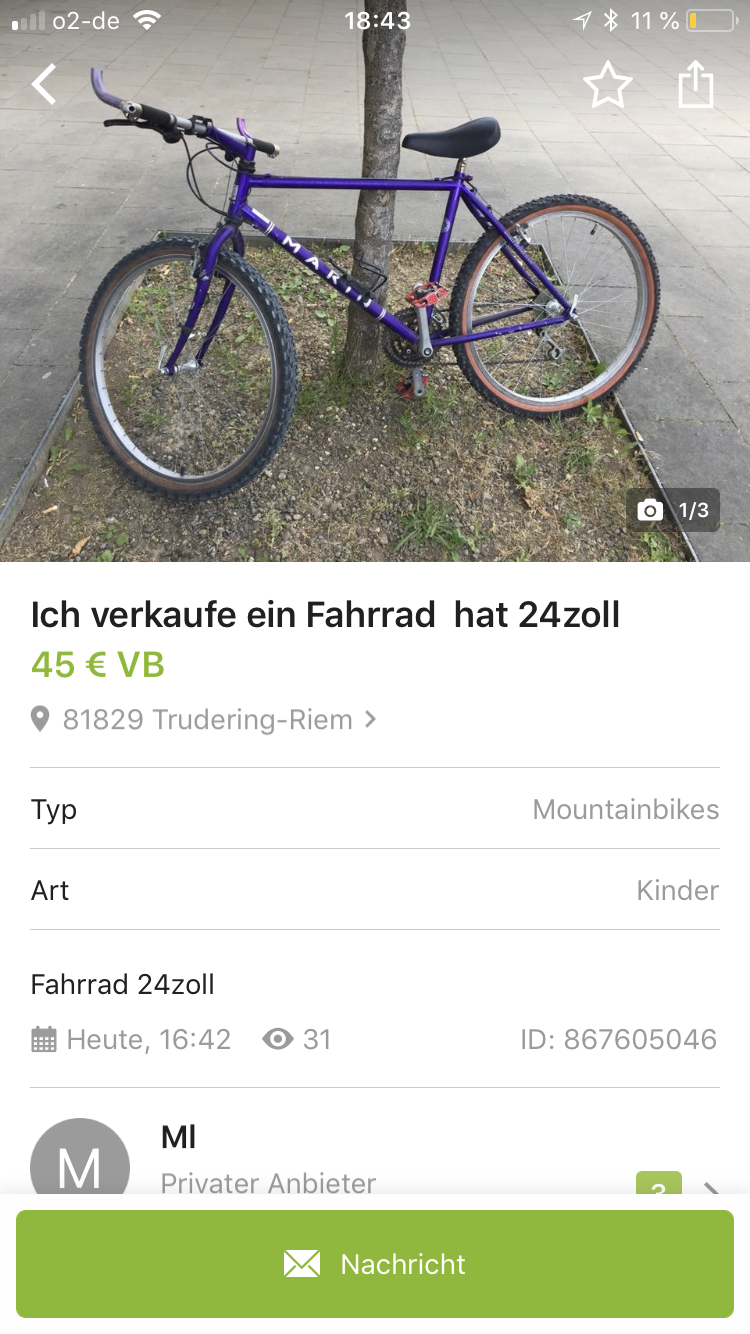This screenshot has height=1334, width=750.
Task: Go back using the arrow icon
Action: [45, 85]
